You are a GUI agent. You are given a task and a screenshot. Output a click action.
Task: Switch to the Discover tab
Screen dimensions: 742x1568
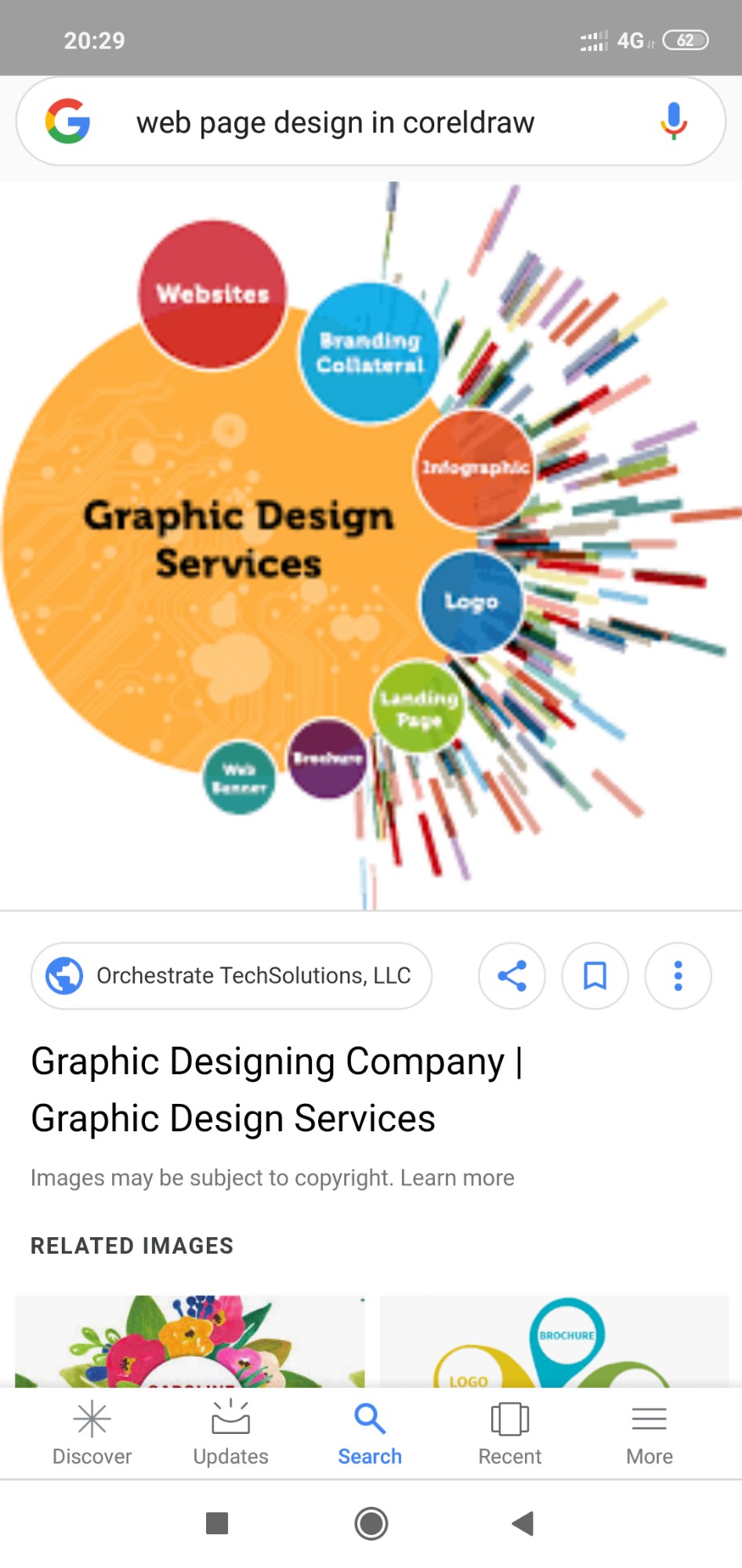[x=92, y=1434]
